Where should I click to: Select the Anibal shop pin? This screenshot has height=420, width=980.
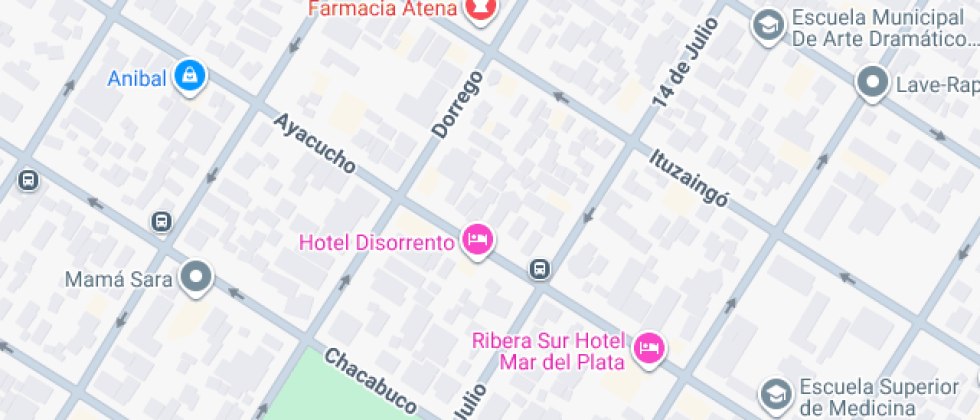(x=188, y=75)
